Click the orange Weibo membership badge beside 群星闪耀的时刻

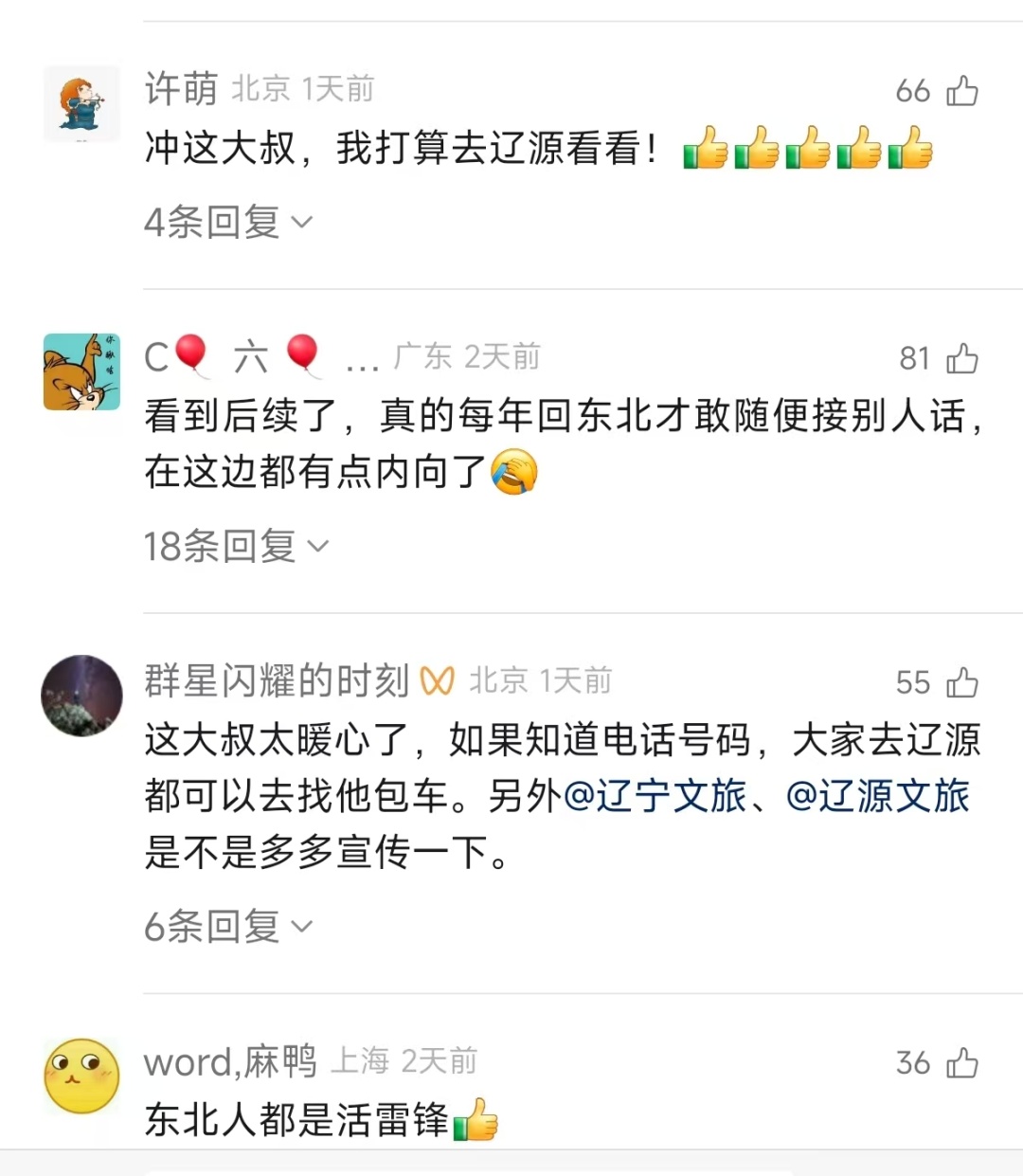click(x=437, y=680)
